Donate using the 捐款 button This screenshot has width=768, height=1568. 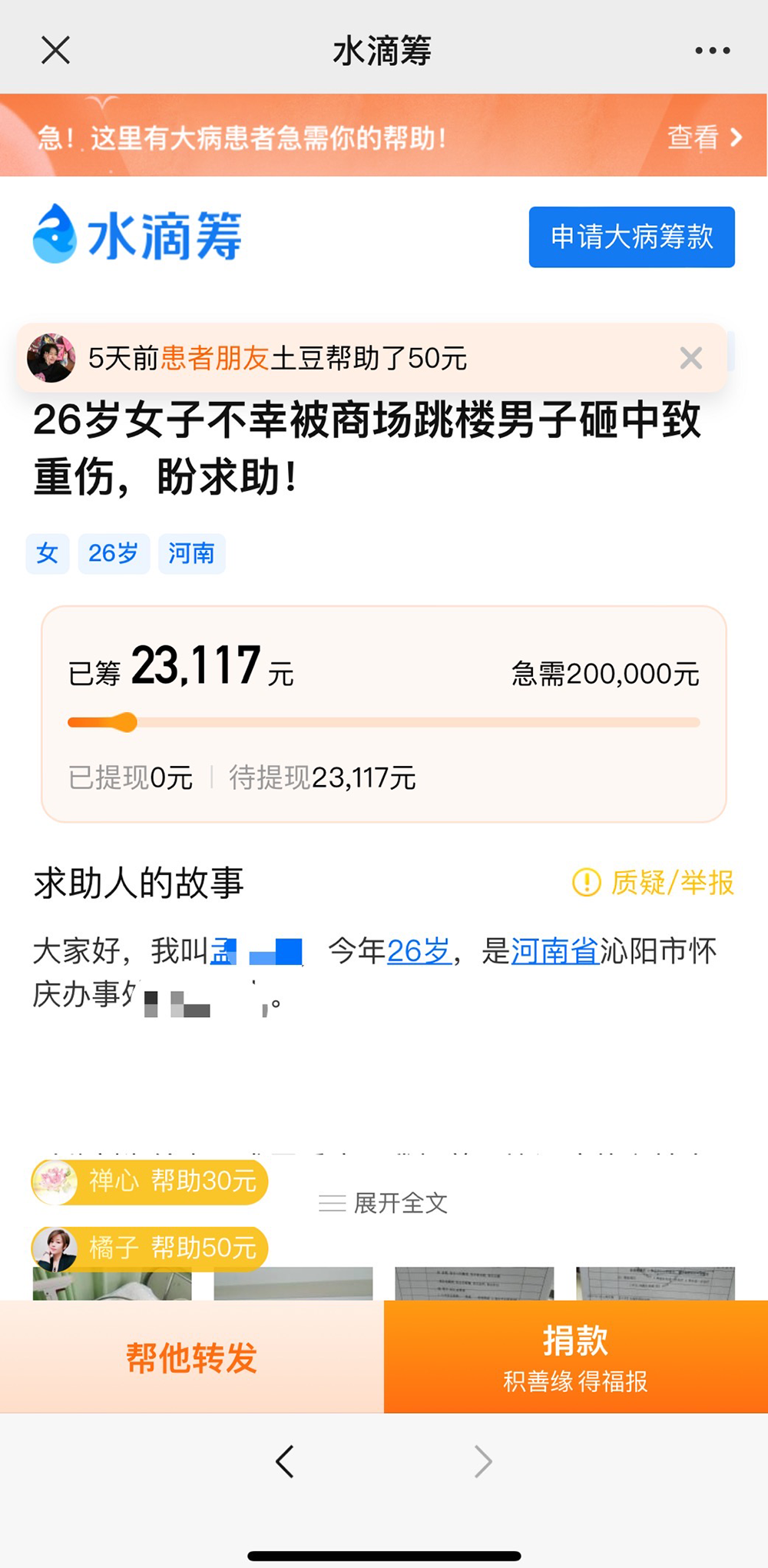[x=575, y=1357]
